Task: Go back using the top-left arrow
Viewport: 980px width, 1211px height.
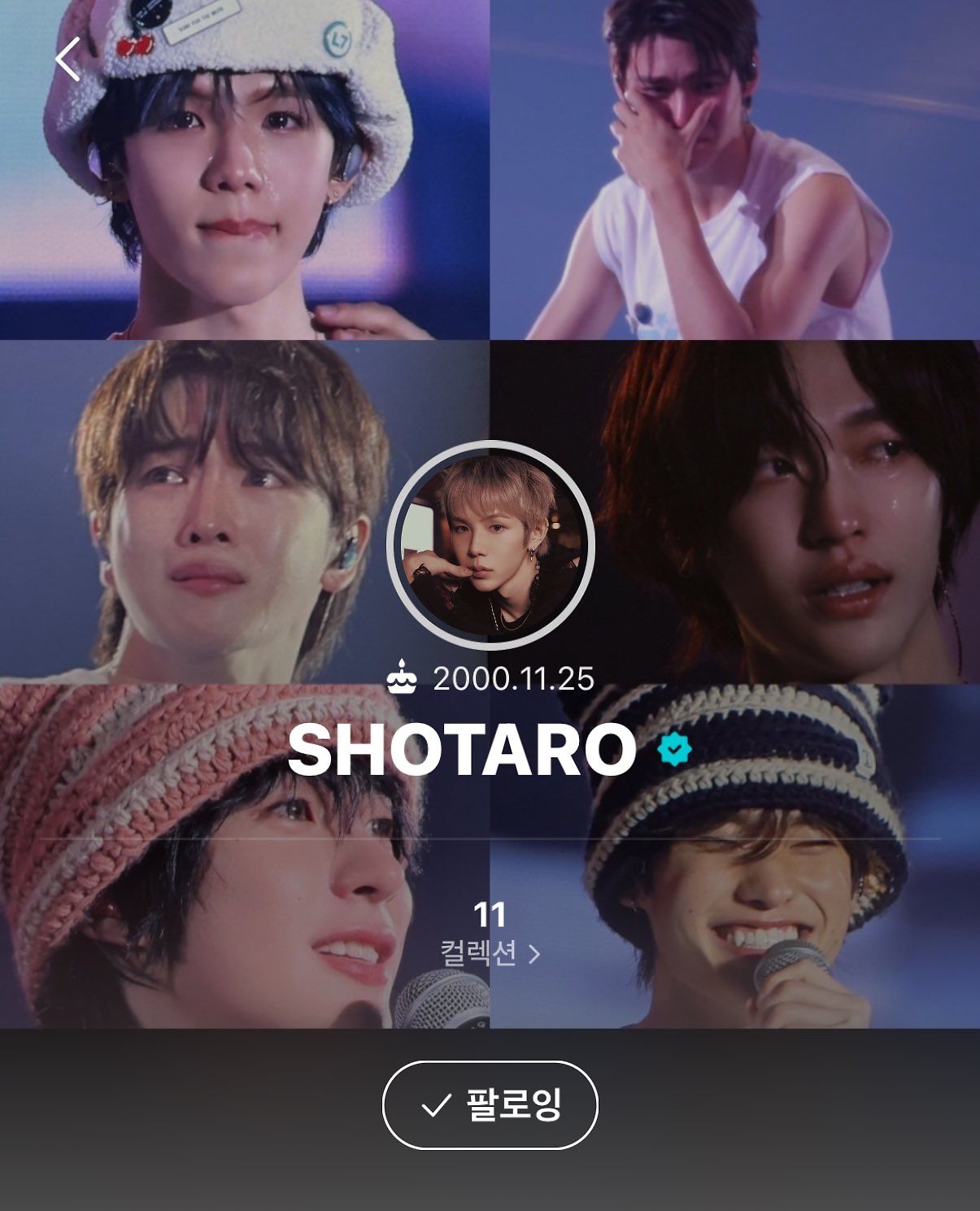Action: tap(68, 59)
